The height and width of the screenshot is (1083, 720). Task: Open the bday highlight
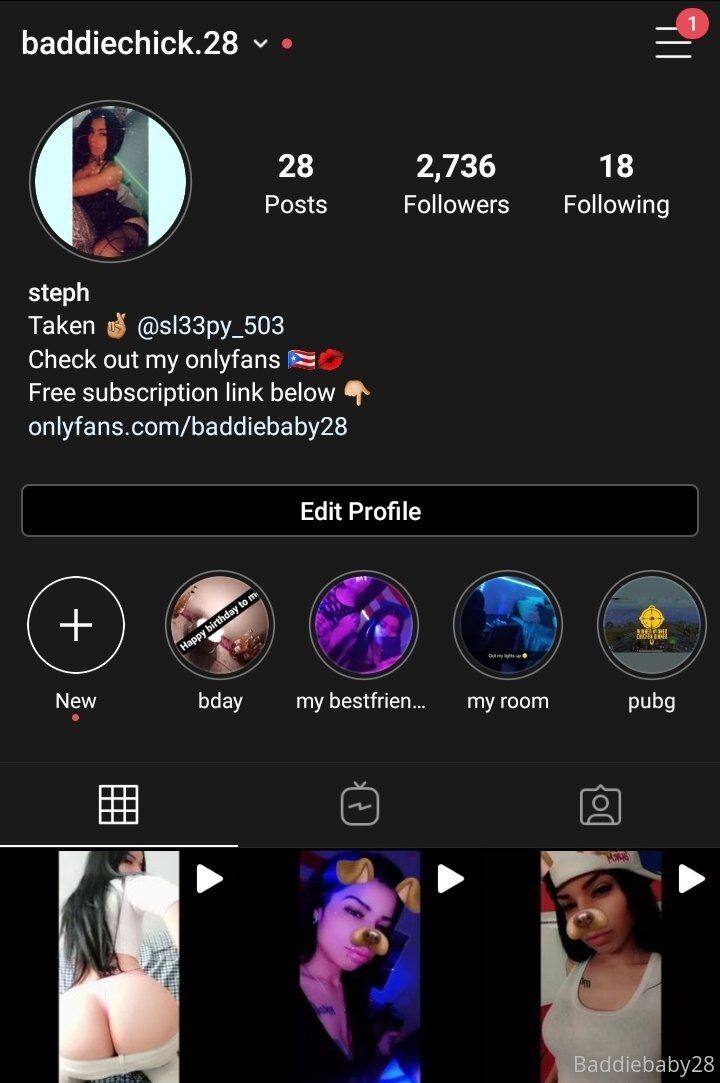220,625
